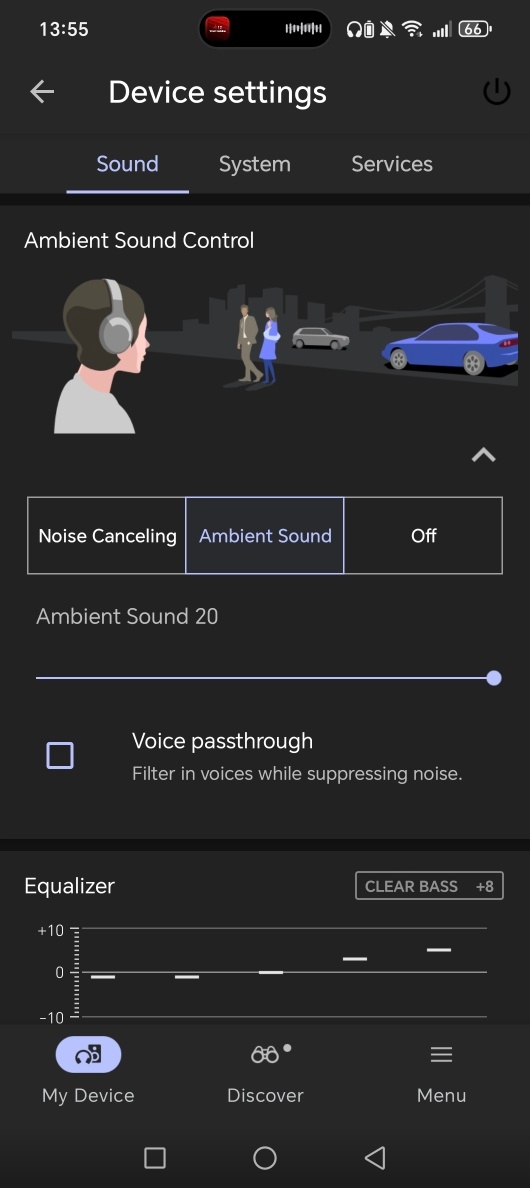Collapse the Ambient Sound Control section
Image resolution: width=530 pixels, height=1188 pixels.
(484, 455)
